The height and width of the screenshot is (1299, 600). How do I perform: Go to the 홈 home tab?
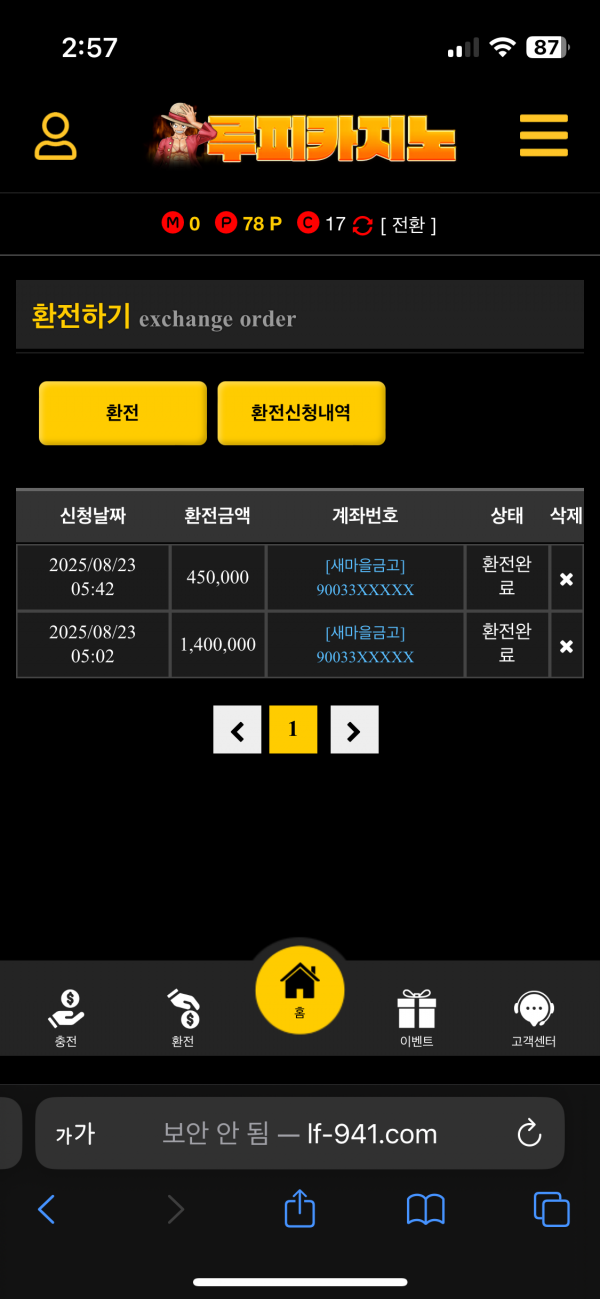(300, 989)
